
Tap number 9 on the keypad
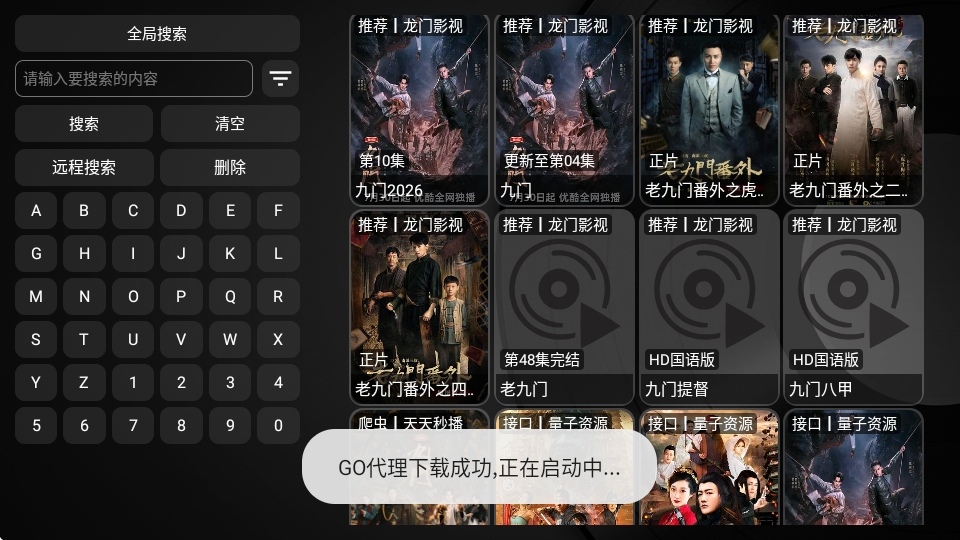click(x=230, y=425)
